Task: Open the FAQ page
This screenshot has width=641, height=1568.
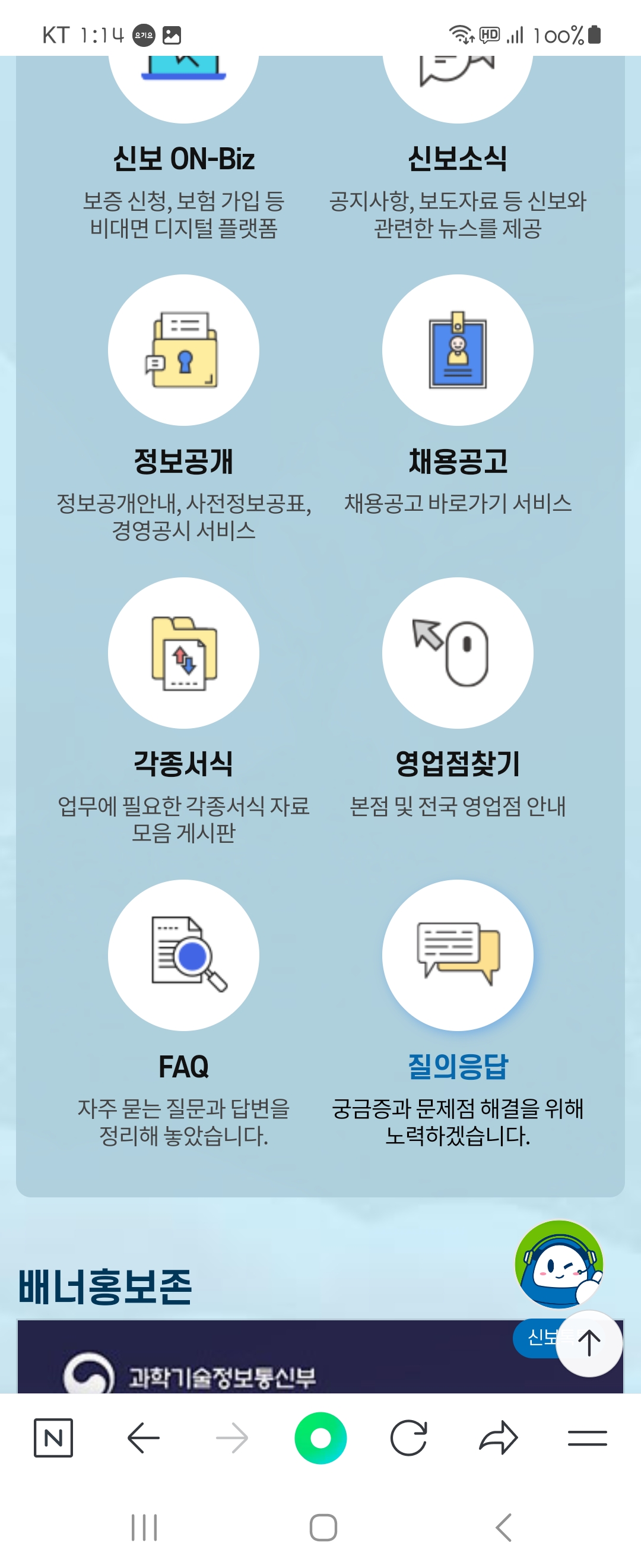Action: [183, 956]
